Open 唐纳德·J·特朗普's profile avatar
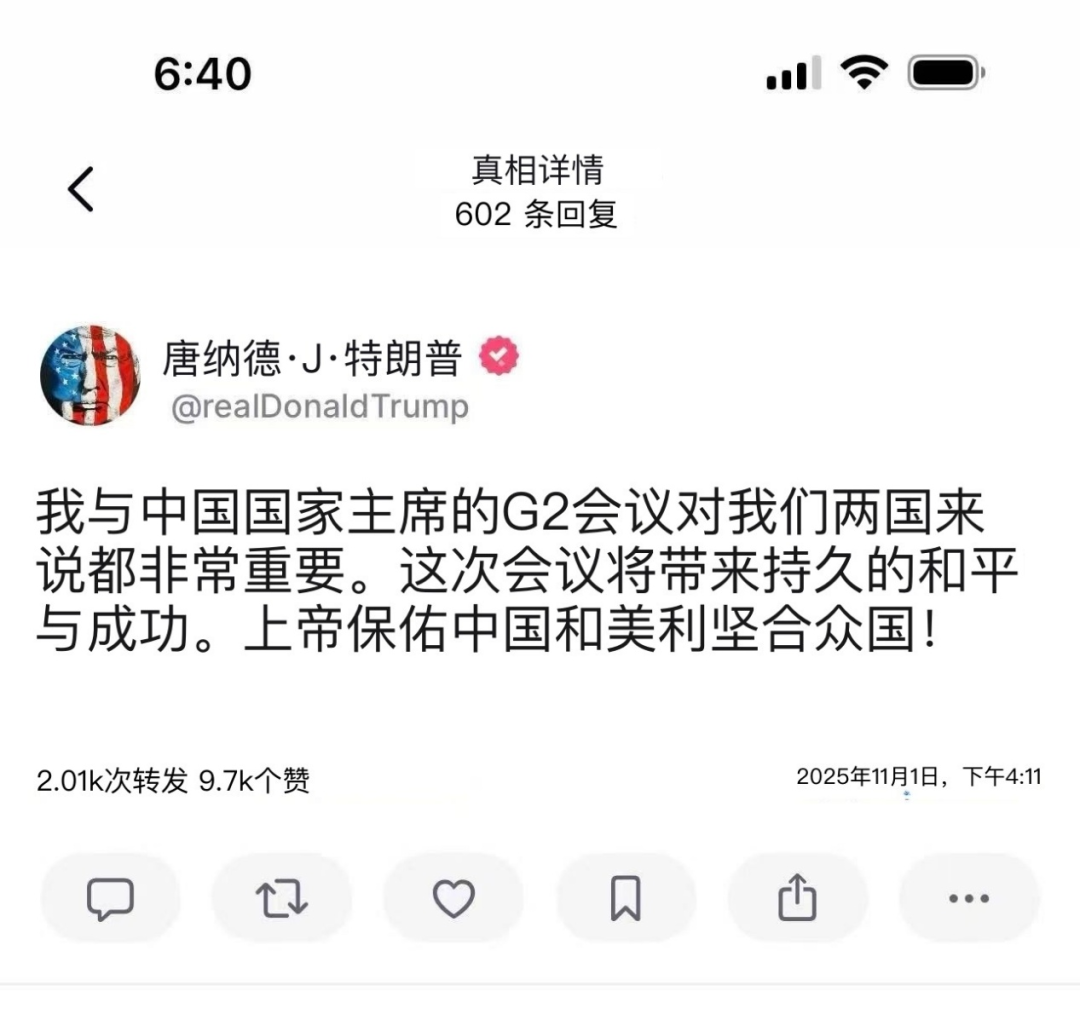This screenshot has width=1080, height=1014. [90, 375]
